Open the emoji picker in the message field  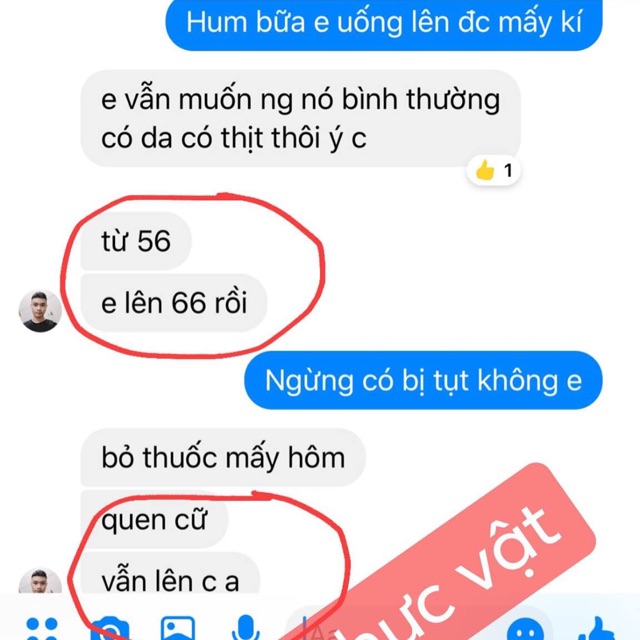pos(527,629)
